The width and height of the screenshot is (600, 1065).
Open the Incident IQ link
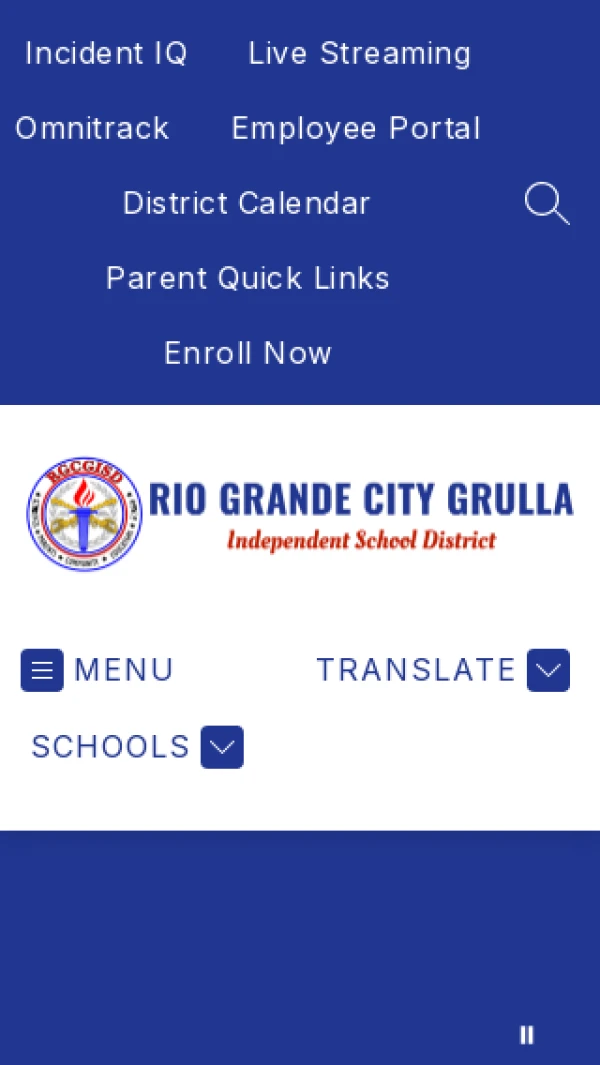(106, 53)
